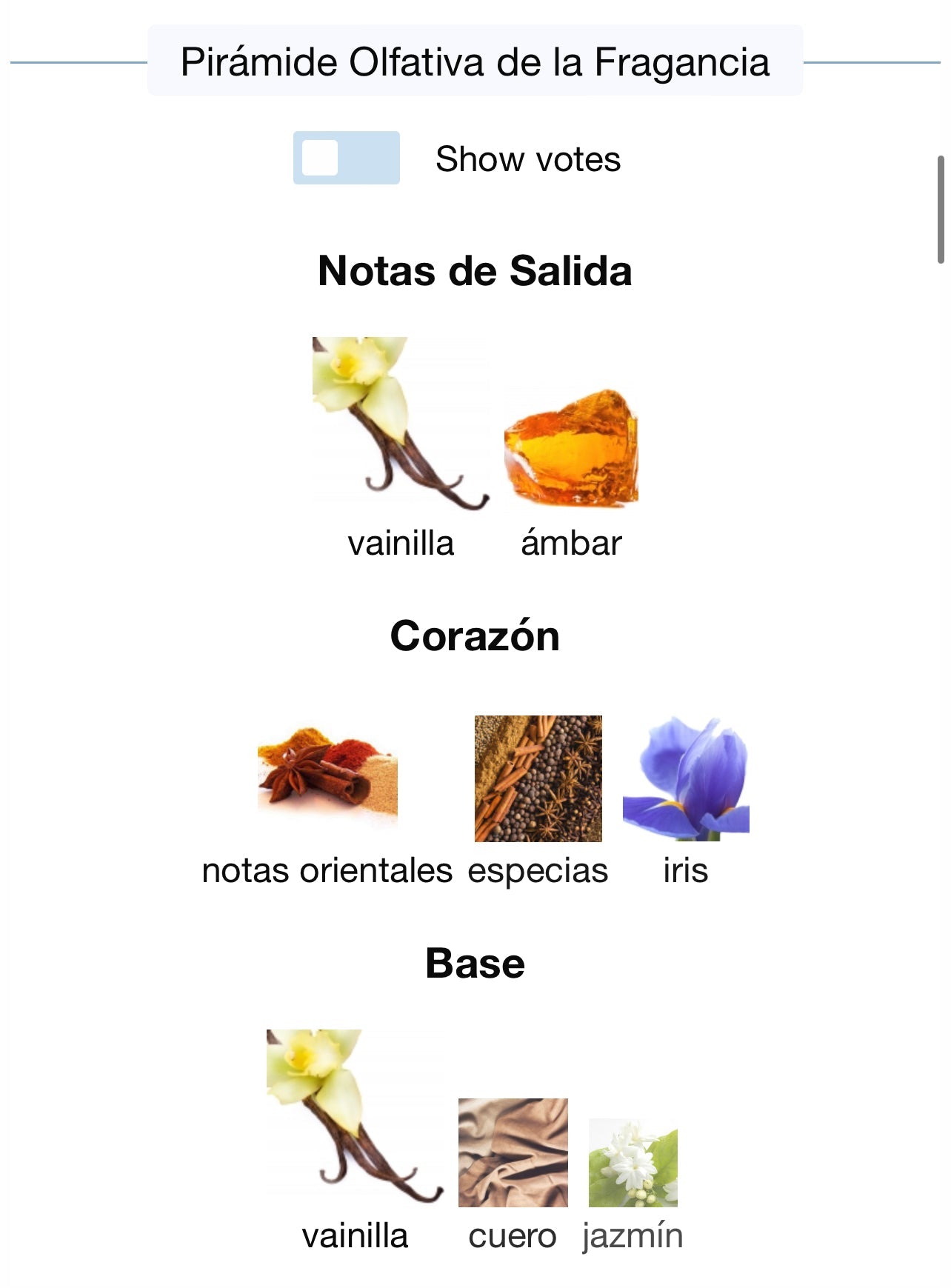Toggle the Show votes switch
The width and height of the screenshot is (951, 1288).
346,158
